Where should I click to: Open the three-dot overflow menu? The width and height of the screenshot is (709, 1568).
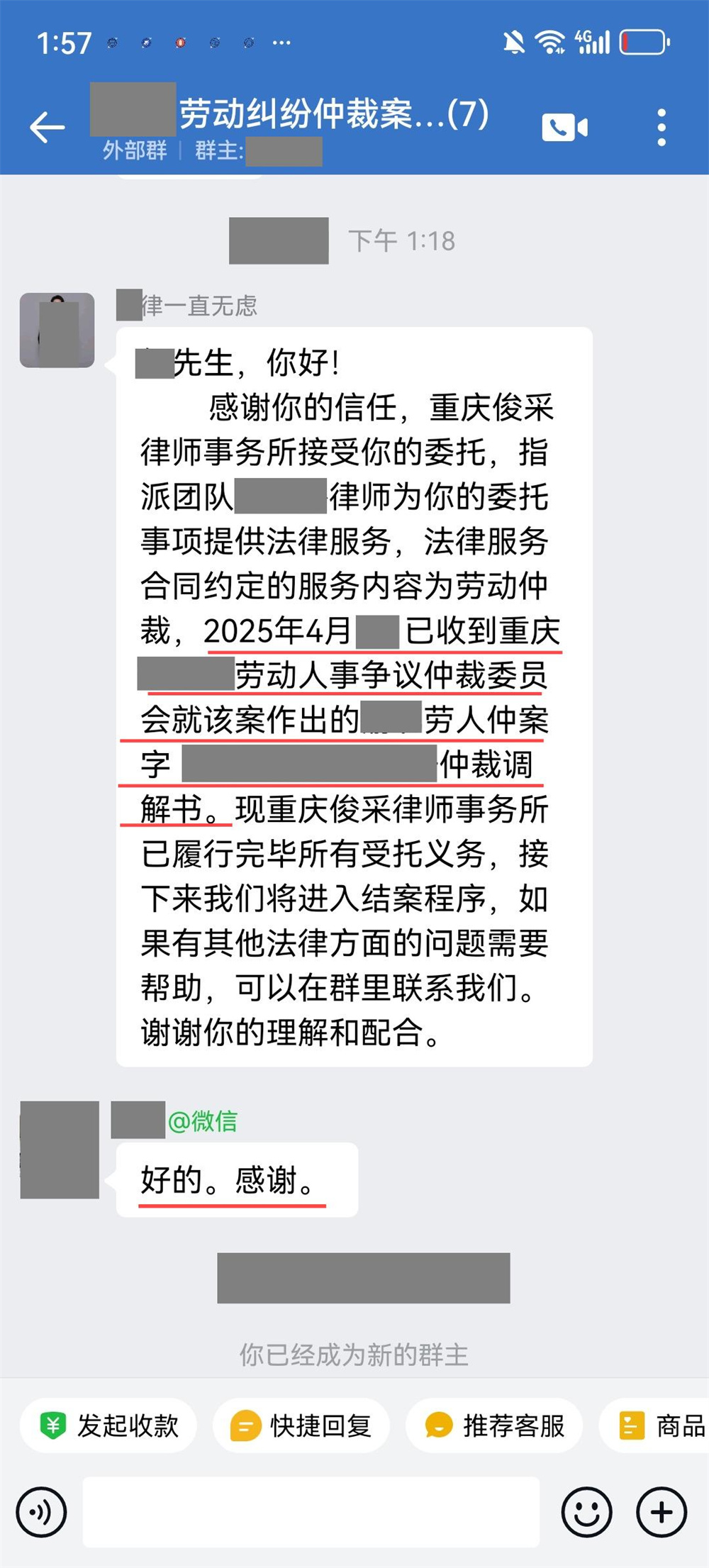(x=661, y=128)
